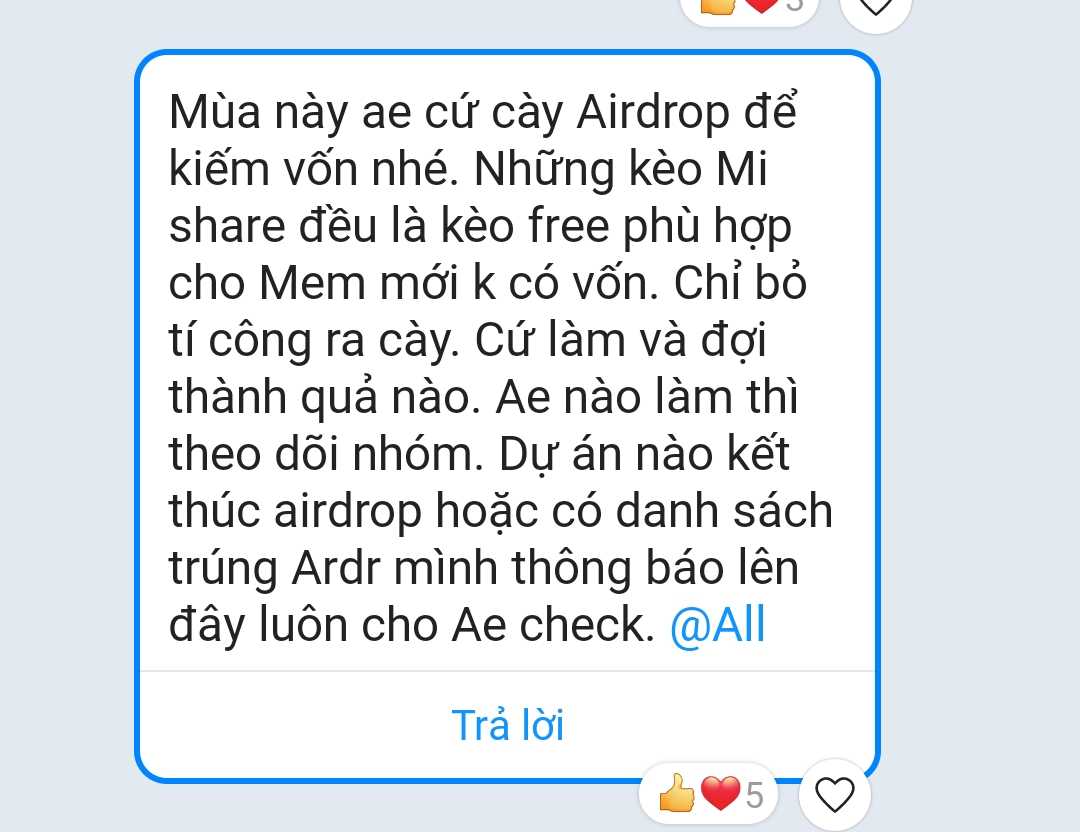The image size is (1080, 832).
Task: Tap Trả lời to reply to this message
Action: pyautogui.click(x=508, y=725)
